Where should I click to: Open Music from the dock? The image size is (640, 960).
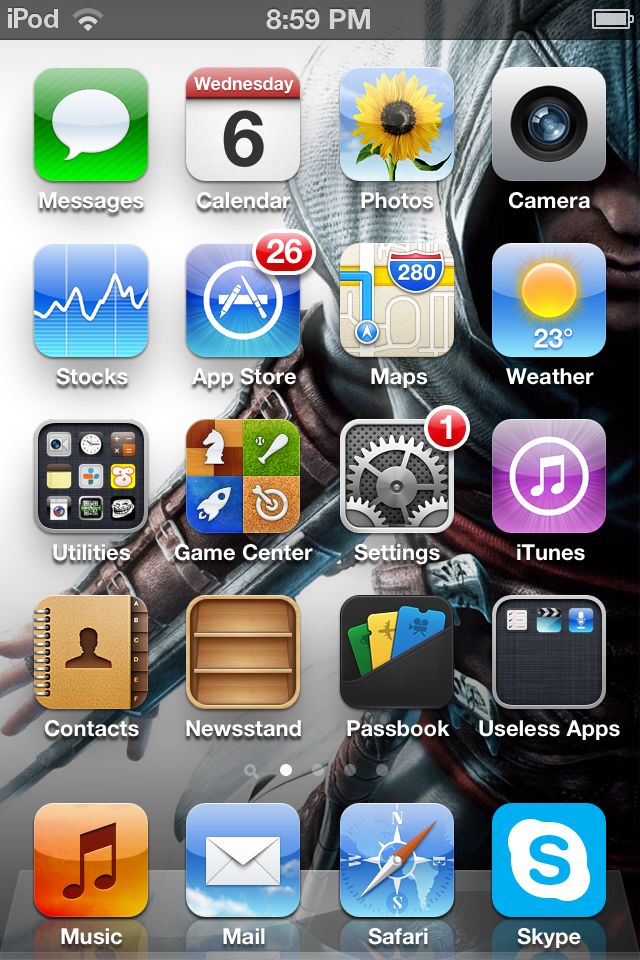[x=91, y=861]
